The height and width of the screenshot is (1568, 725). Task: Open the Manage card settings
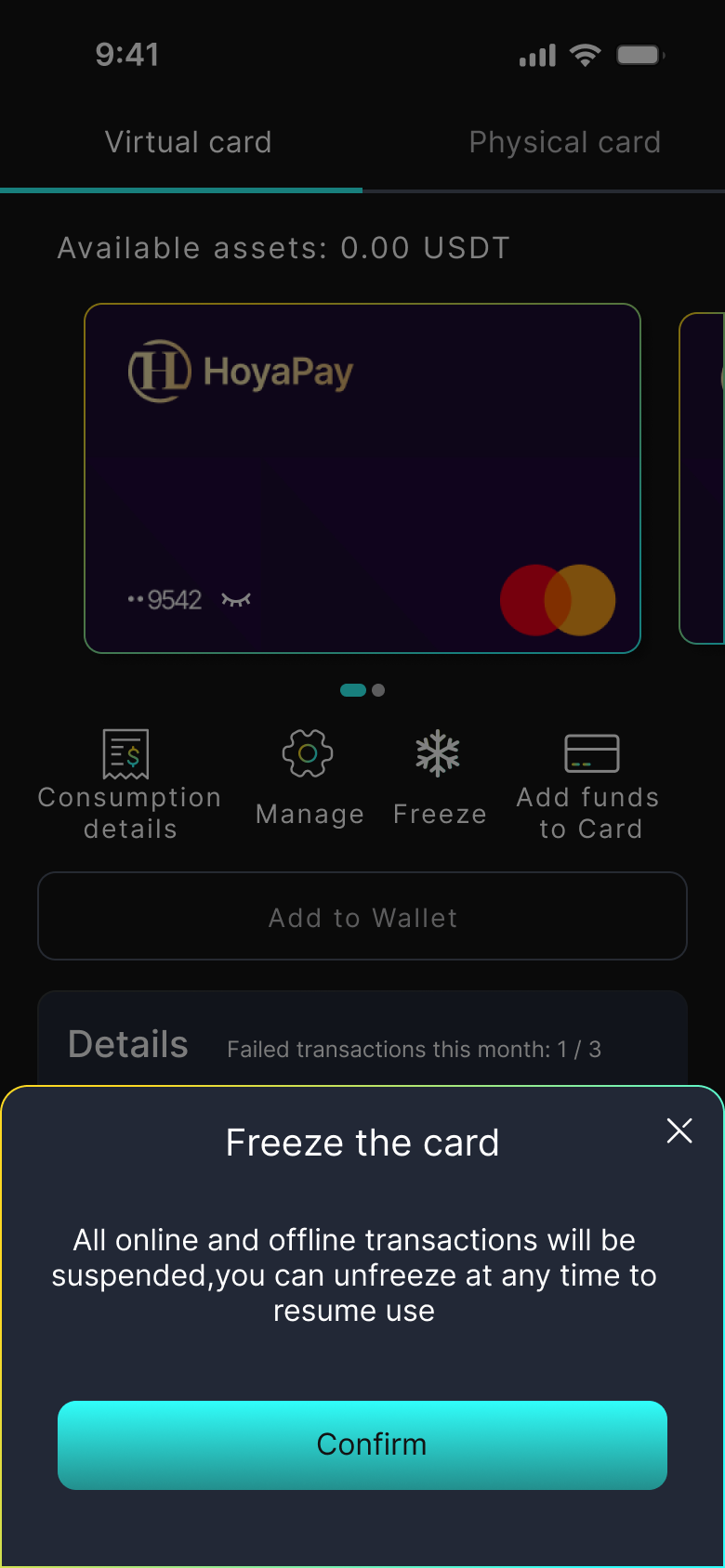[309, 778]
